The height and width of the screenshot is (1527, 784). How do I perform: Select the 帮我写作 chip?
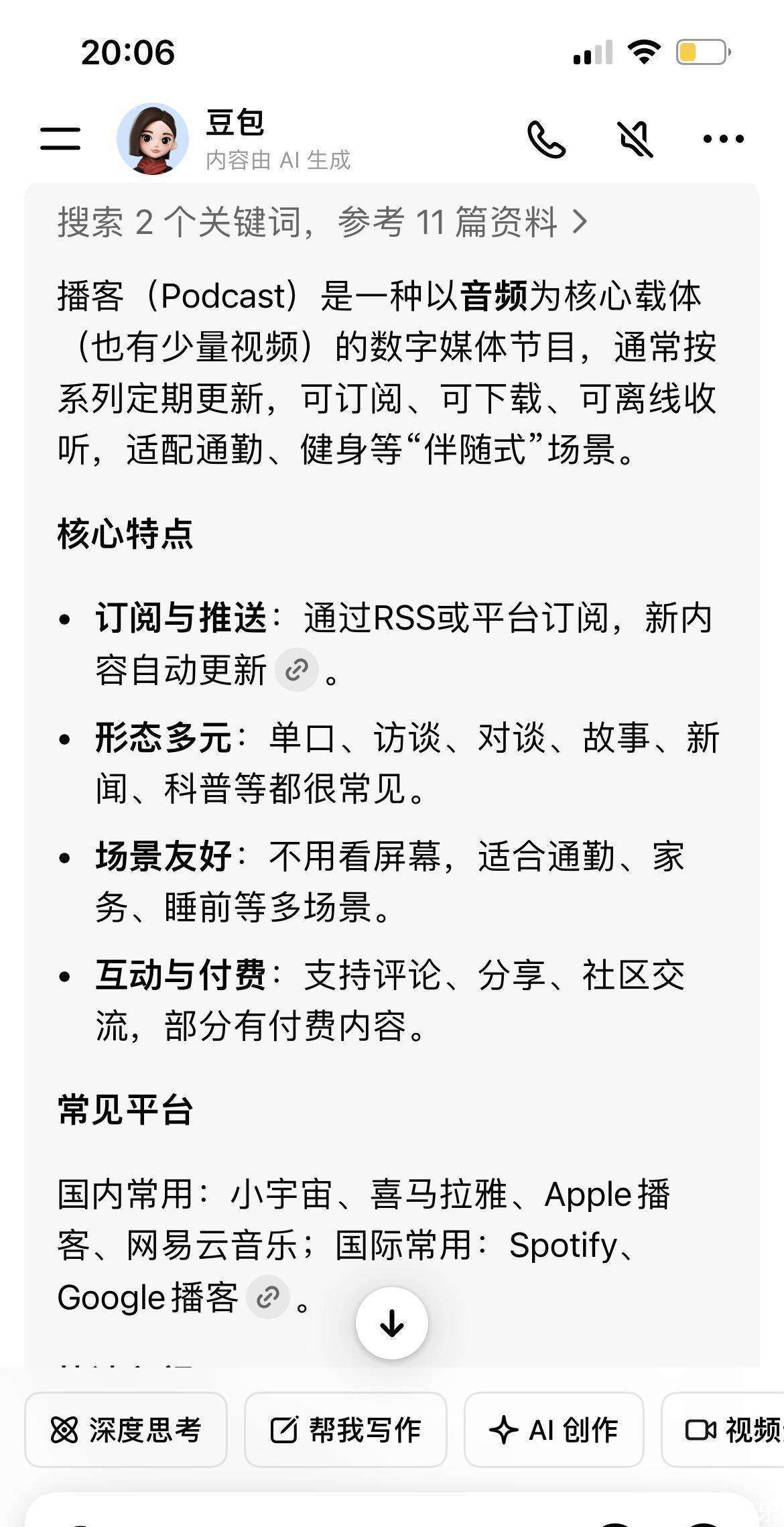pyautogui.click(x=345, y=1430)
